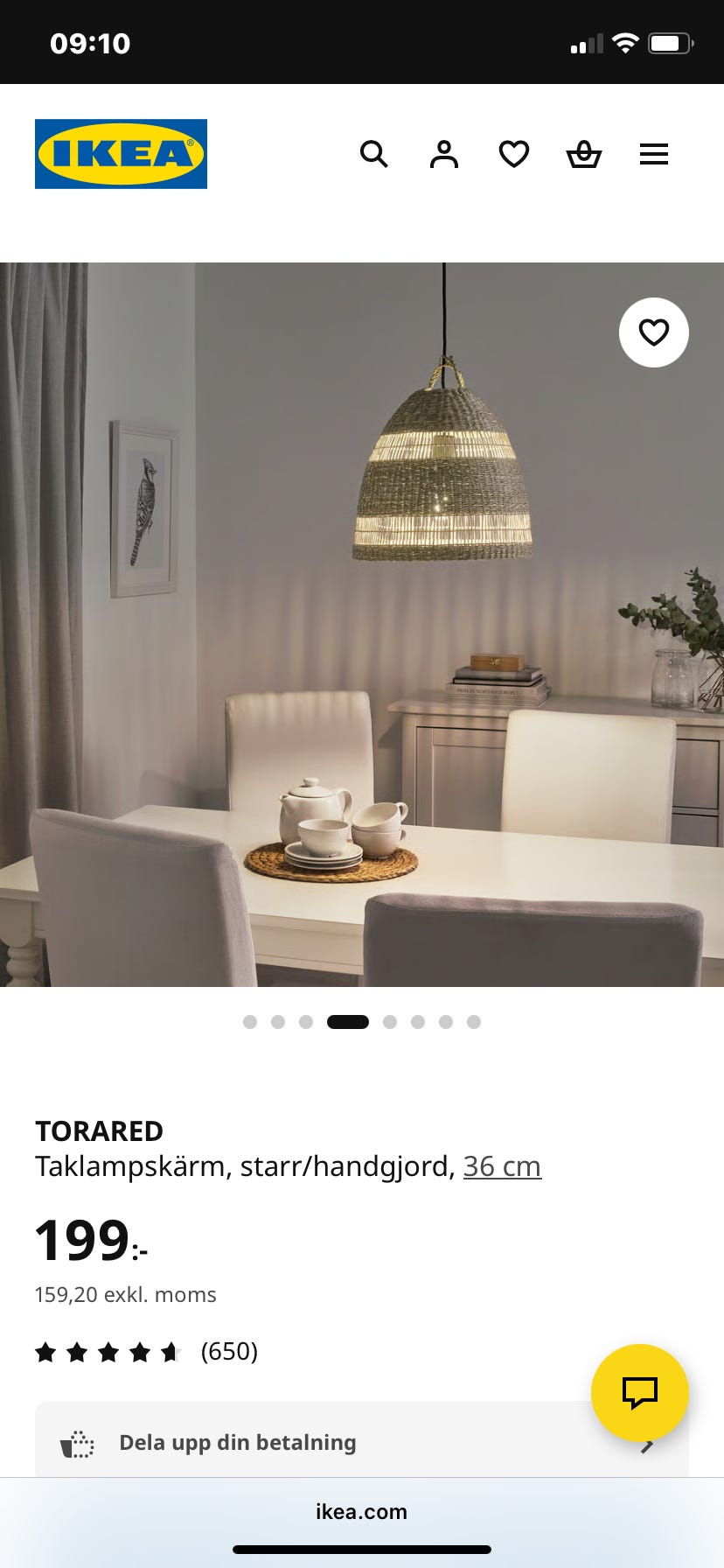Click Dela upp din betalning
The width and height of the screenshot is (724, 1568).
click(237, 1443)
